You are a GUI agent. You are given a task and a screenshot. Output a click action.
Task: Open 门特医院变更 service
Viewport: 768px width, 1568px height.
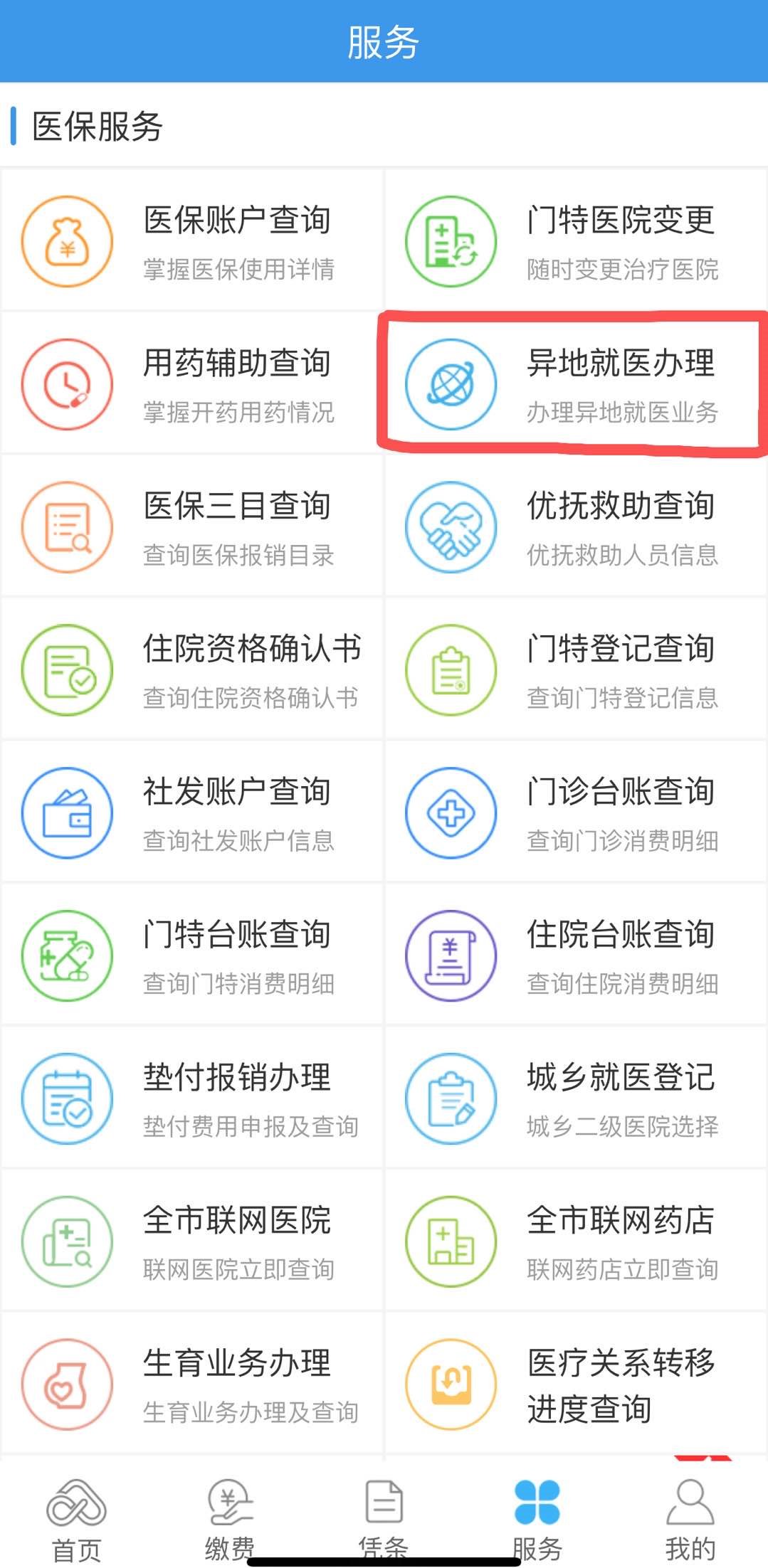(575, 240)
